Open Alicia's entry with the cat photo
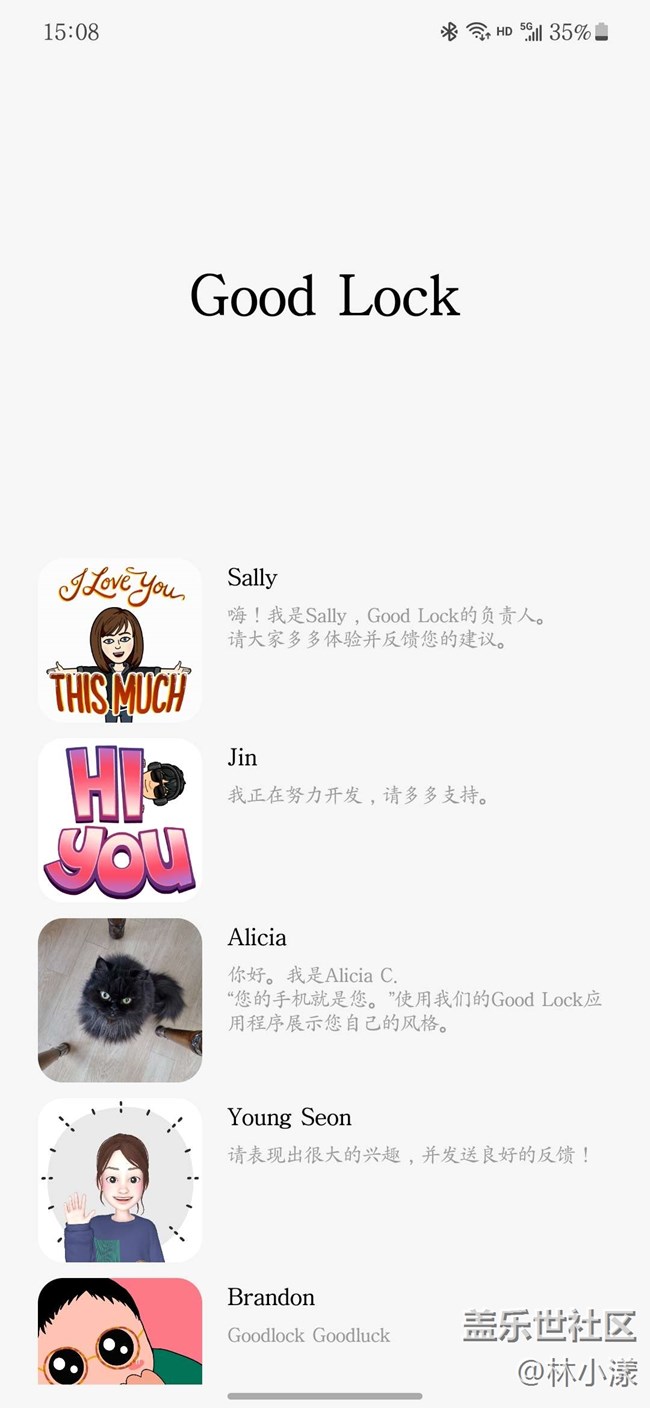 (x=325, y=1000)
